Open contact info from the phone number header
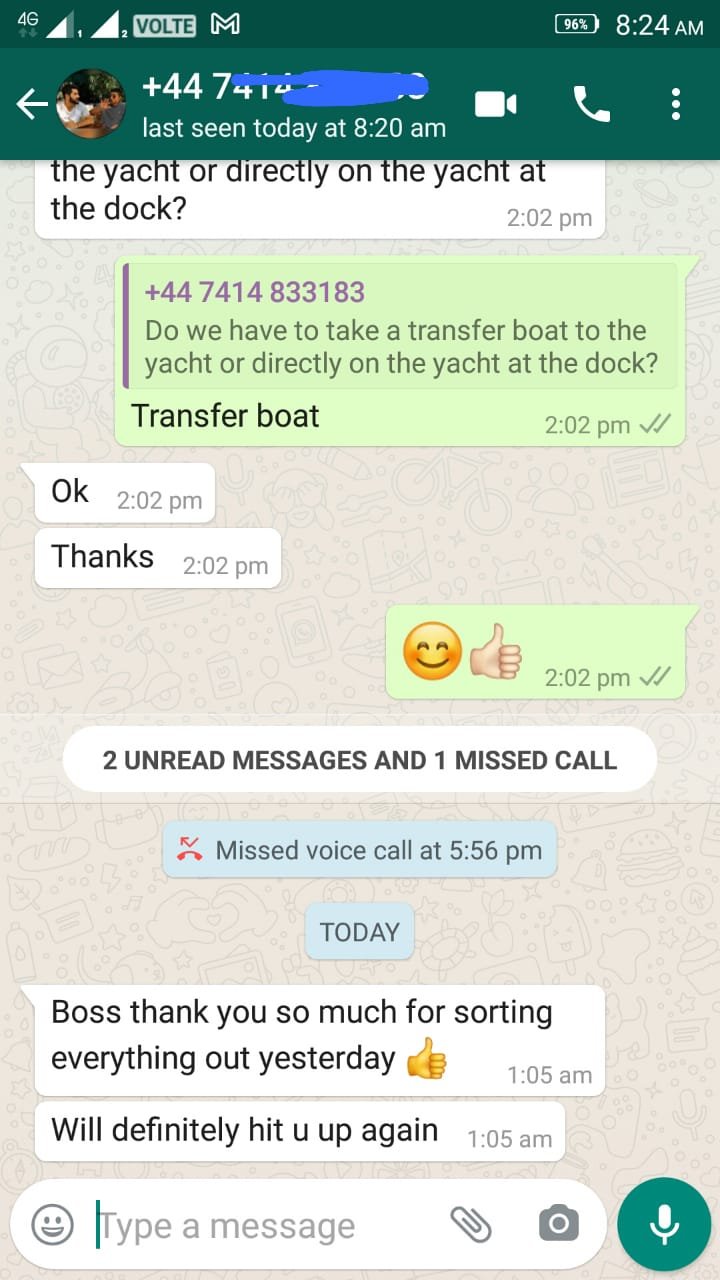This screenshot has width=720, height=1280. [x=290, y=104]
